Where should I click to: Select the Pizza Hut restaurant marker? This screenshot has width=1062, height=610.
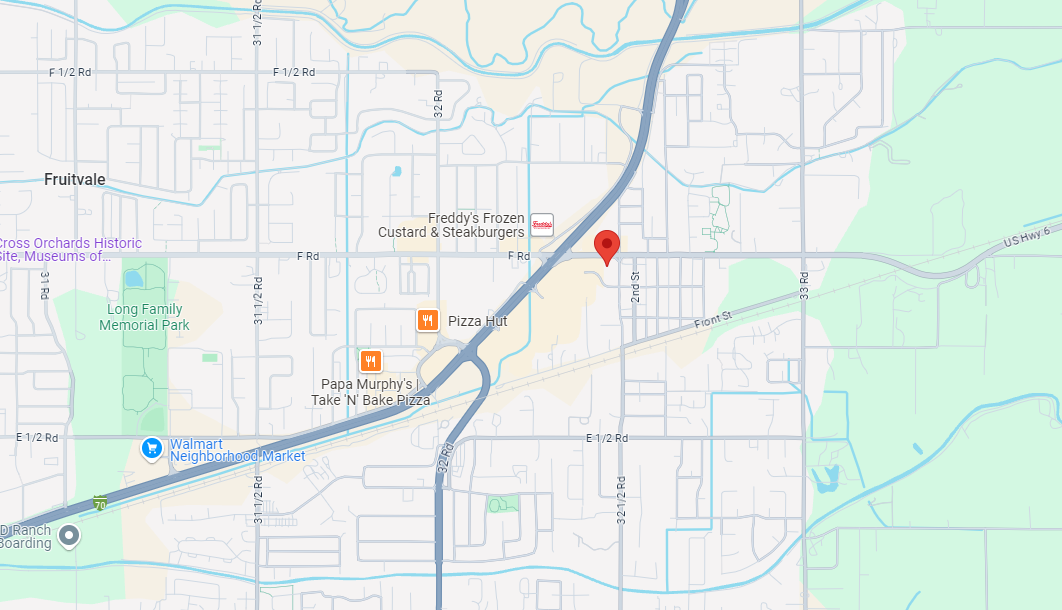pyautogui.click(x=428, y=320)
